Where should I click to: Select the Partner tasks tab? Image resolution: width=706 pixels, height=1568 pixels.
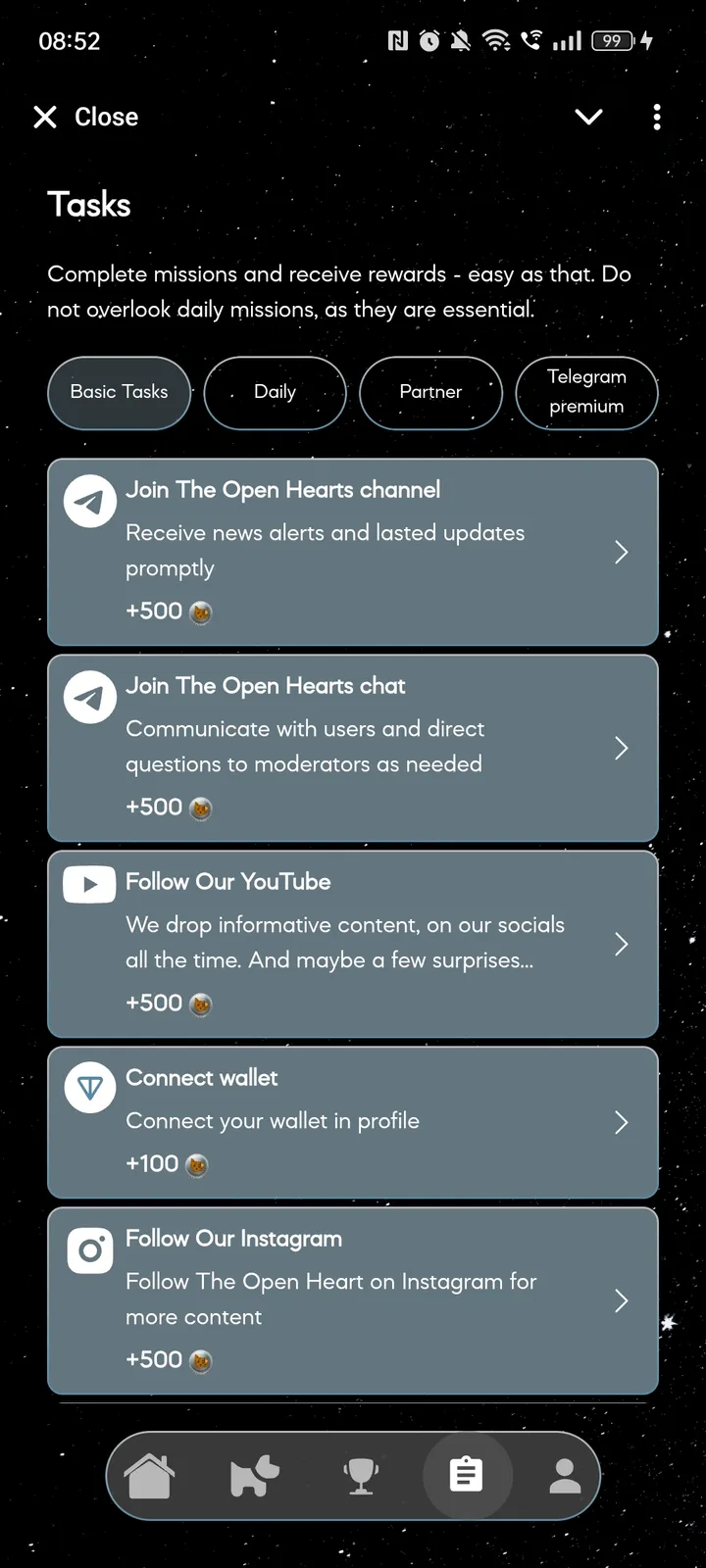430,393
